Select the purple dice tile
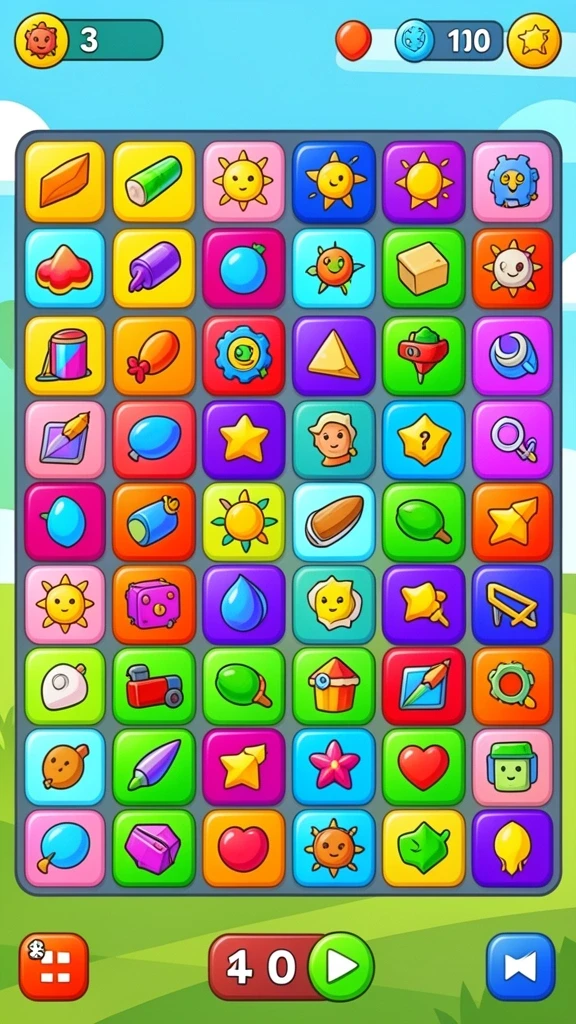576x1024 pixels. coord(154,604)
